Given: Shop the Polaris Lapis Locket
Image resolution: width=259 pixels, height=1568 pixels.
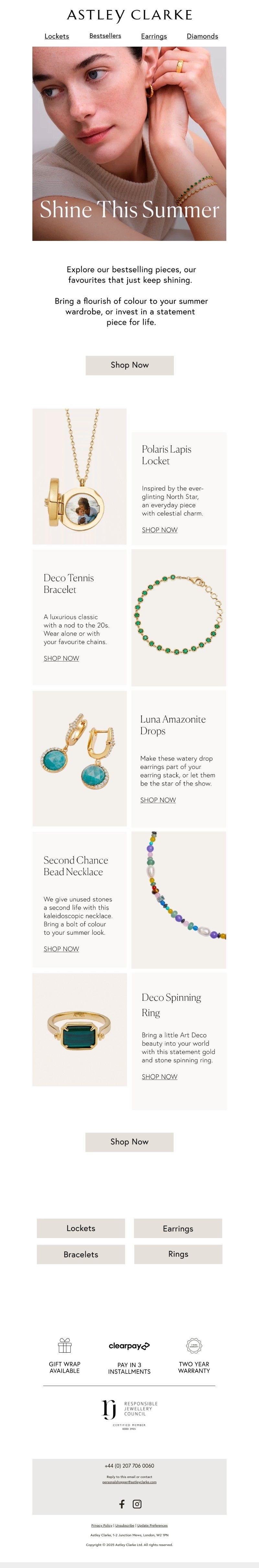Looking at the screenshot, I should (159, 530).
